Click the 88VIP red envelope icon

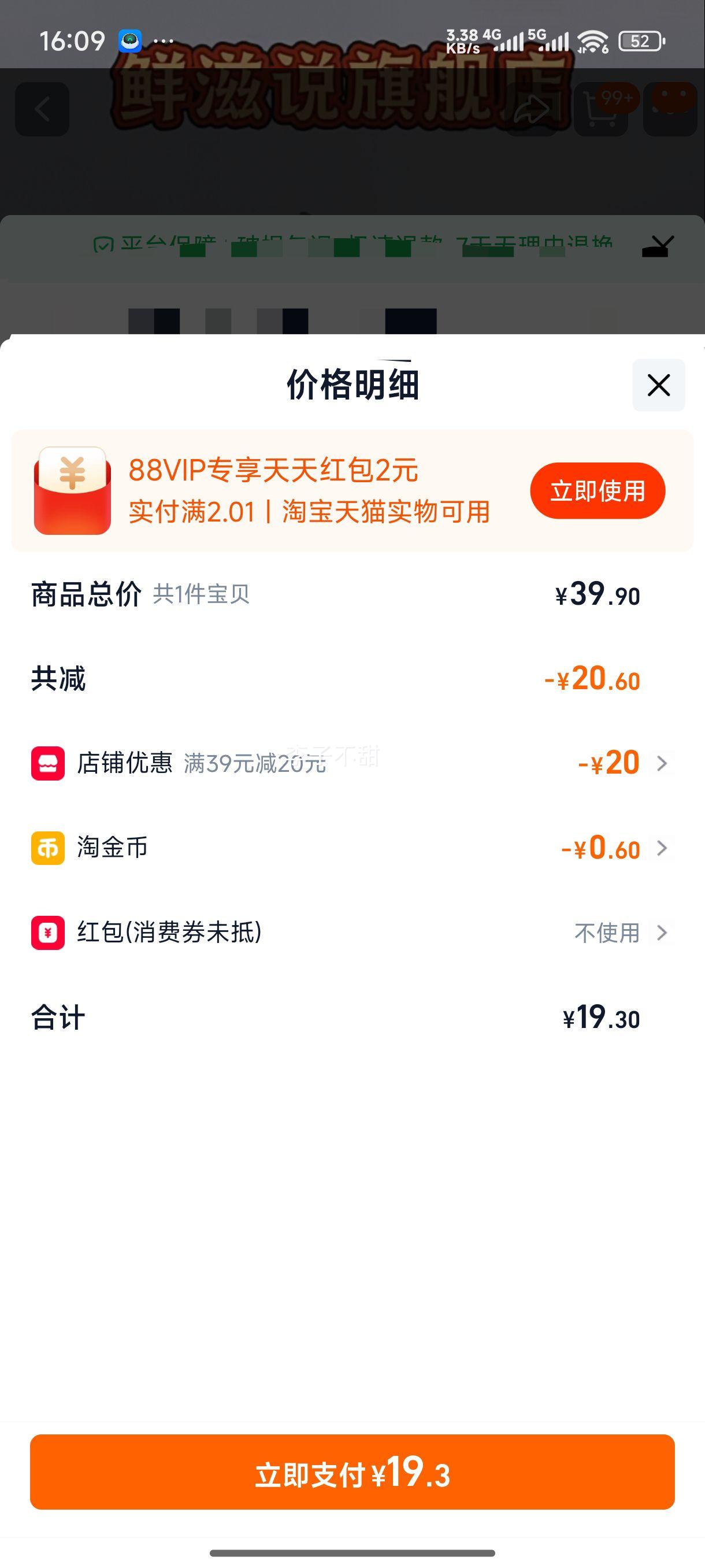pos(72,490)
